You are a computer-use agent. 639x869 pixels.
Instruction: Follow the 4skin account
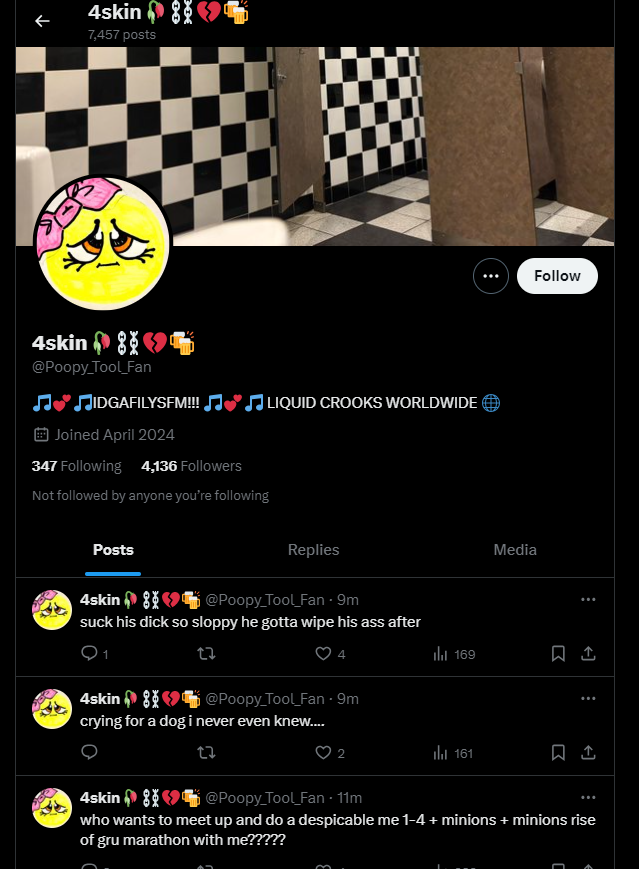(557, 276)
